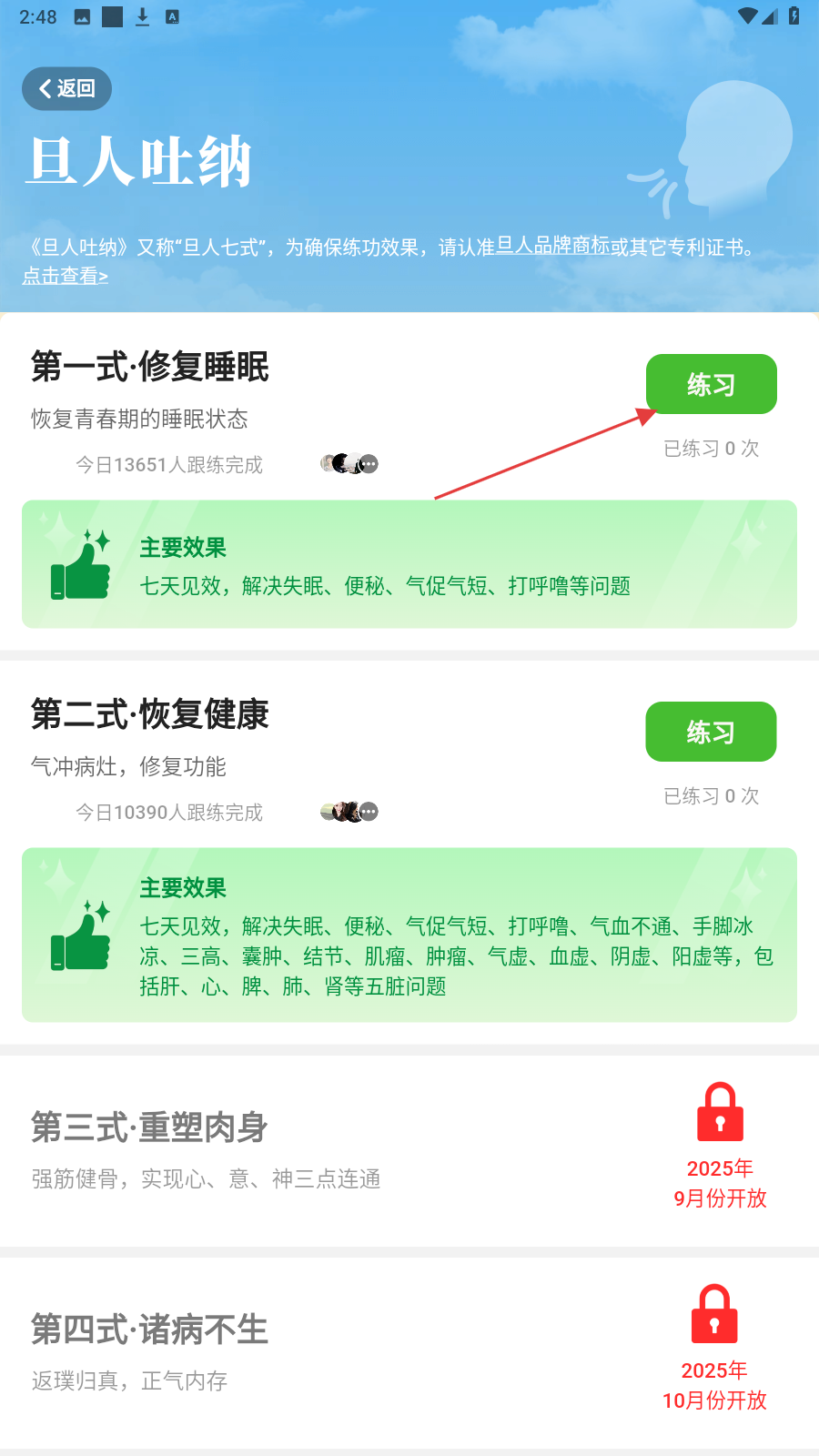Open the 第四式·诸病不生 locked card

[409, 1352]
